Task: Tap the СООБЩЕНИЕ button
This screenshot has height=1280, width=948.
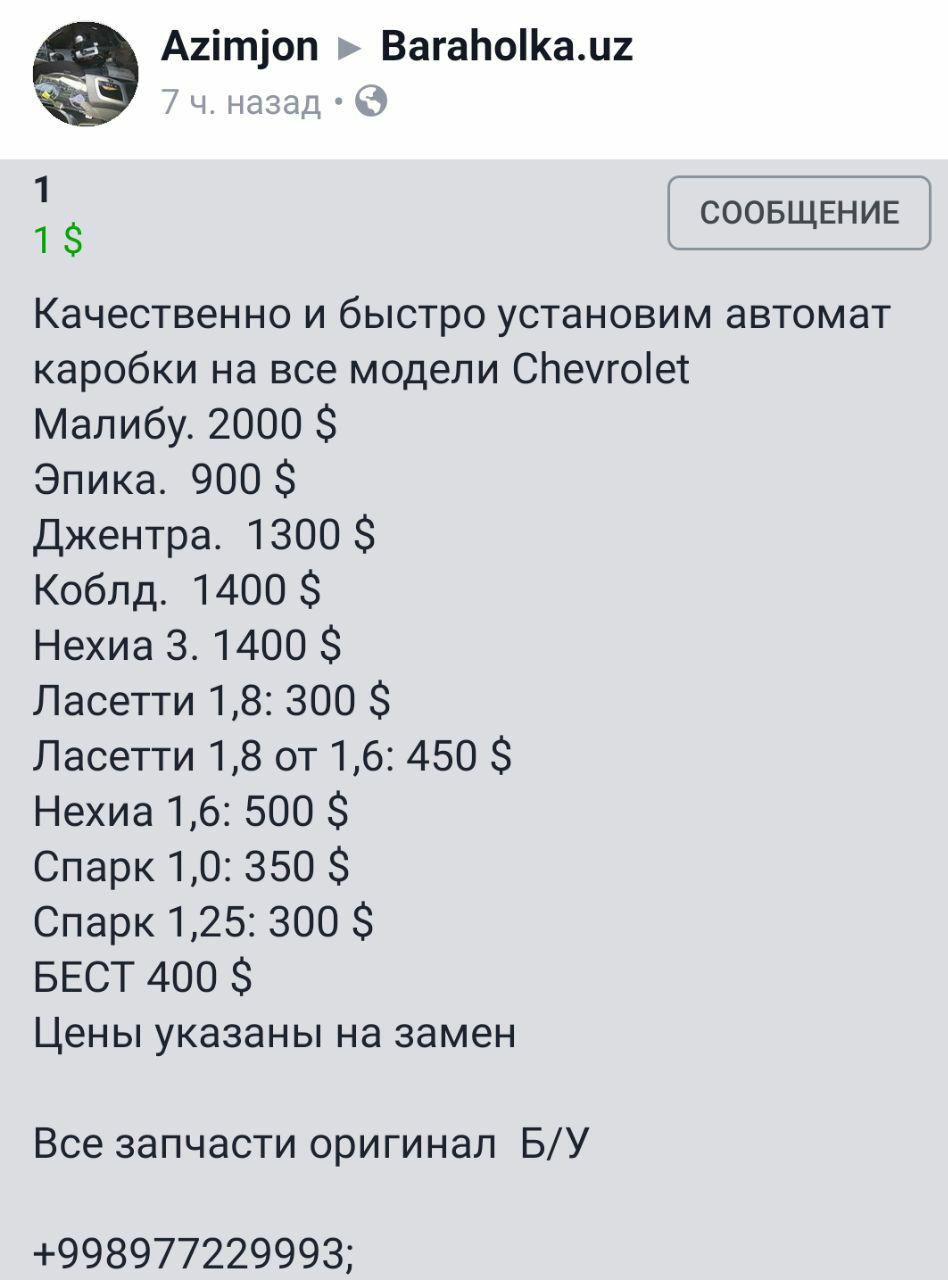Action: (x=799, y=213)
